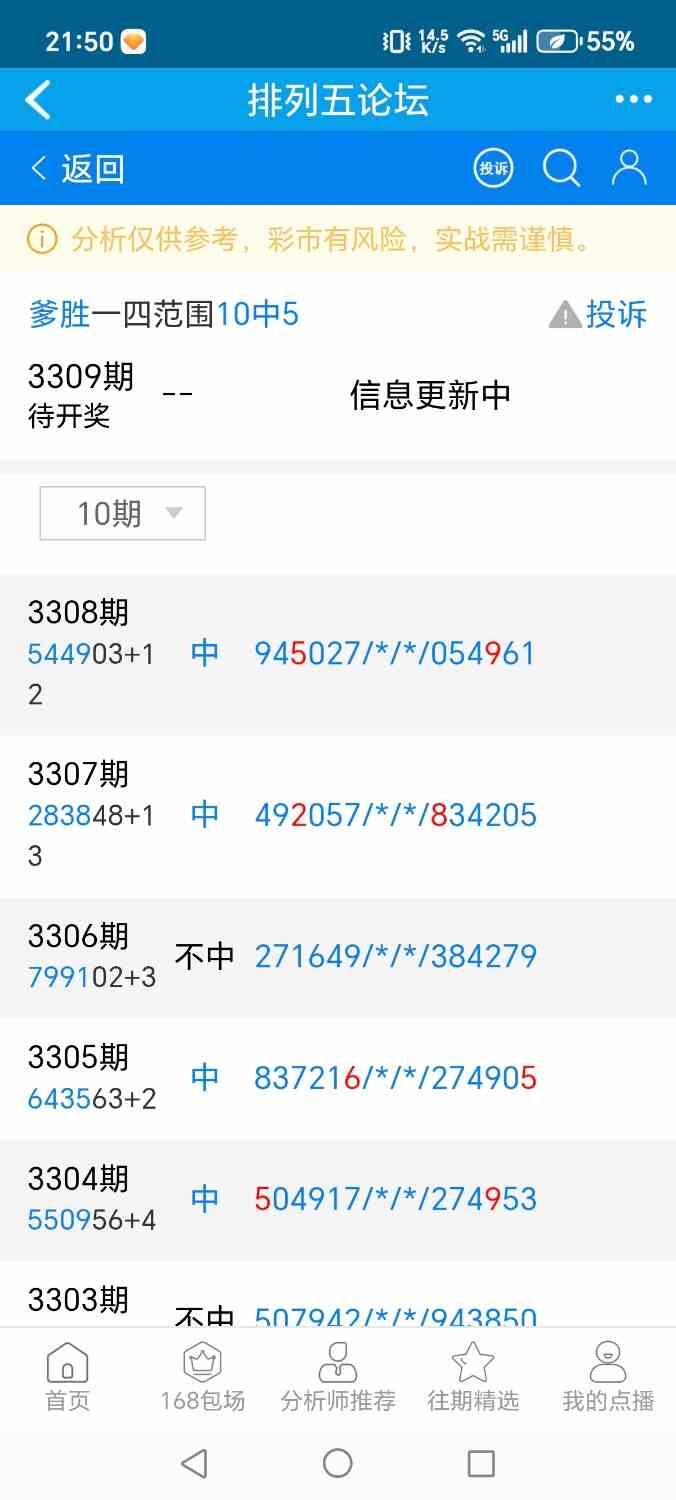
Task: Open the three-dot overflow menu
Action: point(633,100)
